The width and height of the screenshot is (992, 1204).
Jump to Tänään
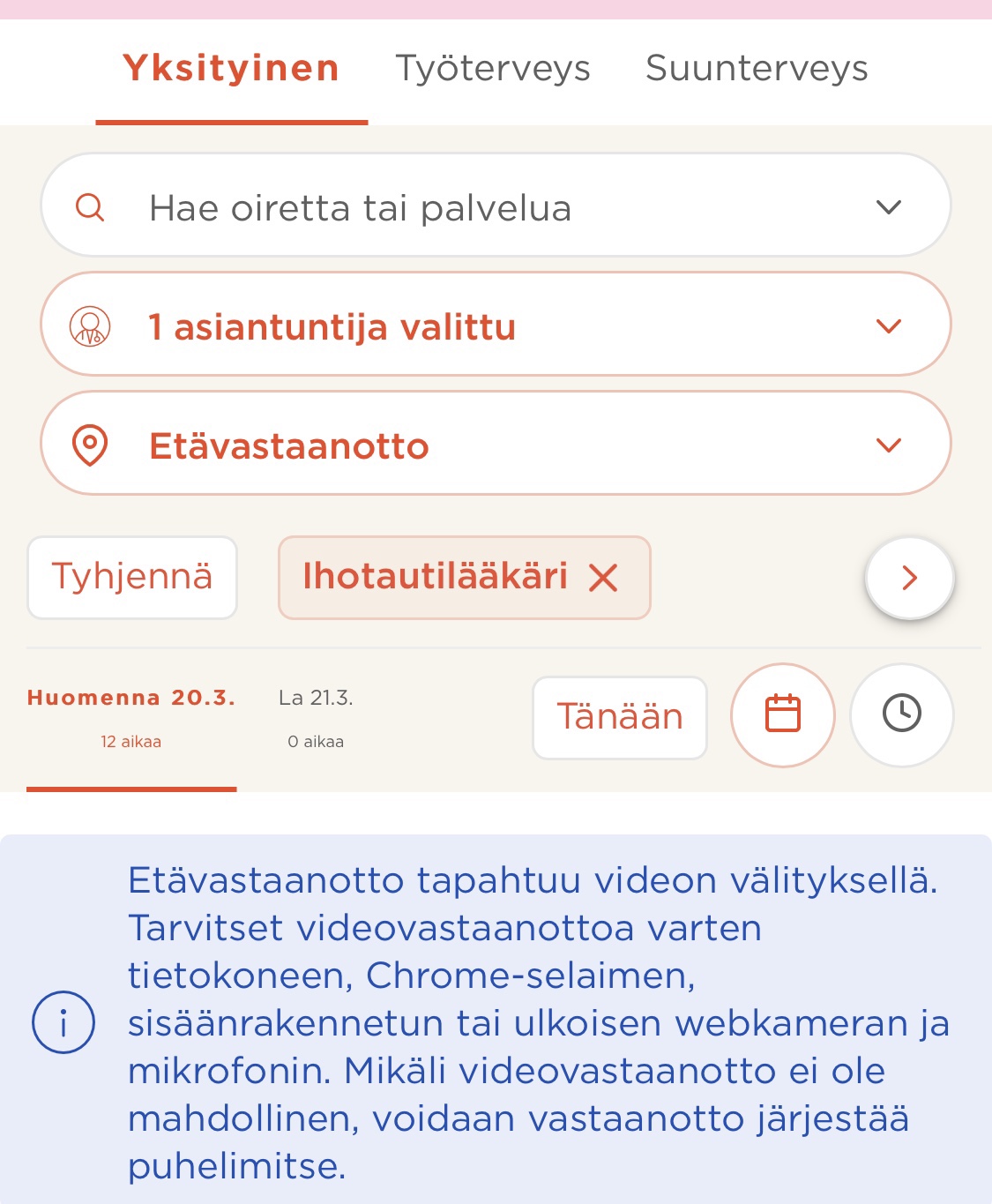(x=619, y=716)
